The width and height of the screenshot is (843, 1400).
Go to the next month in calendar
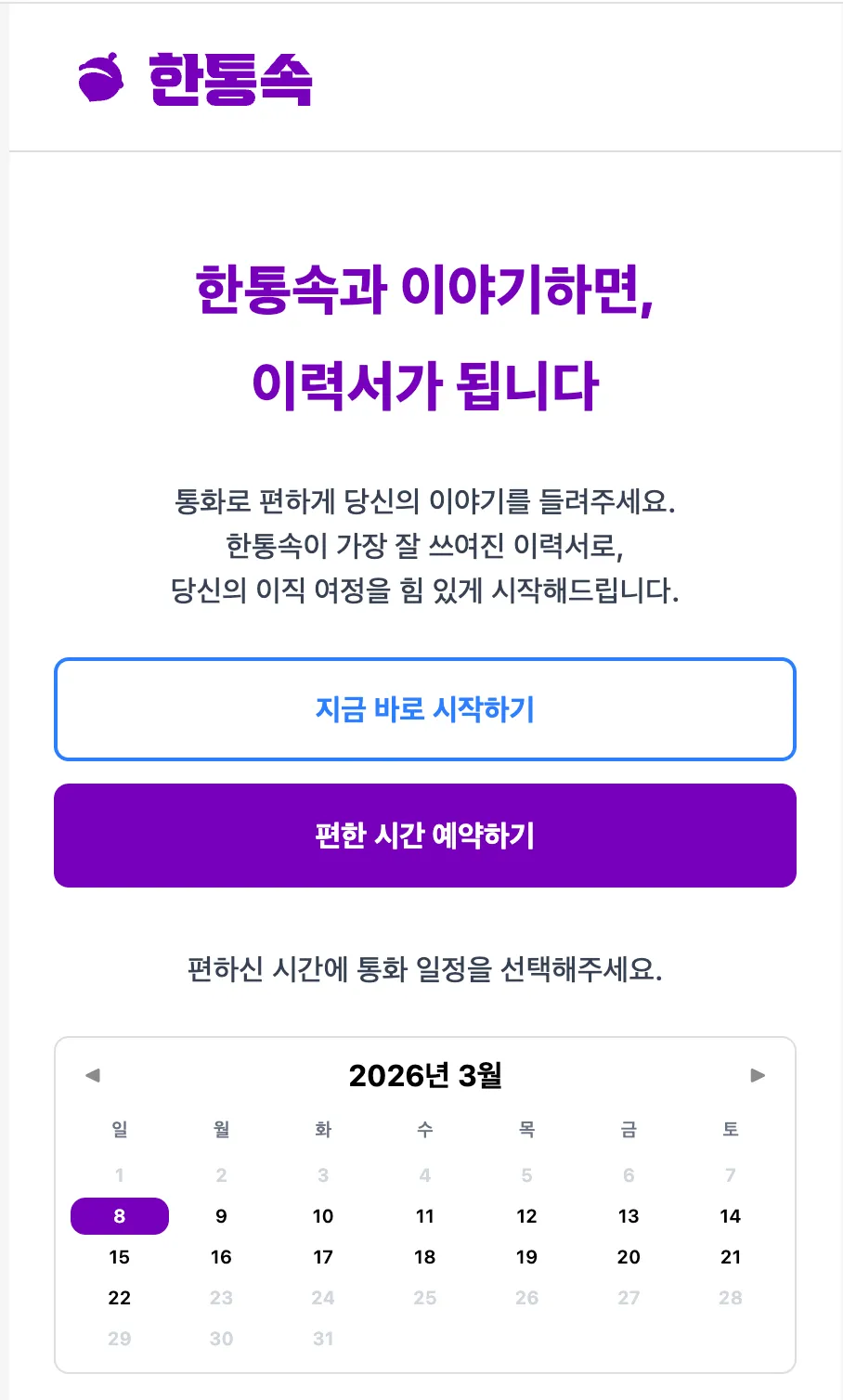(x=758, y=1075)
